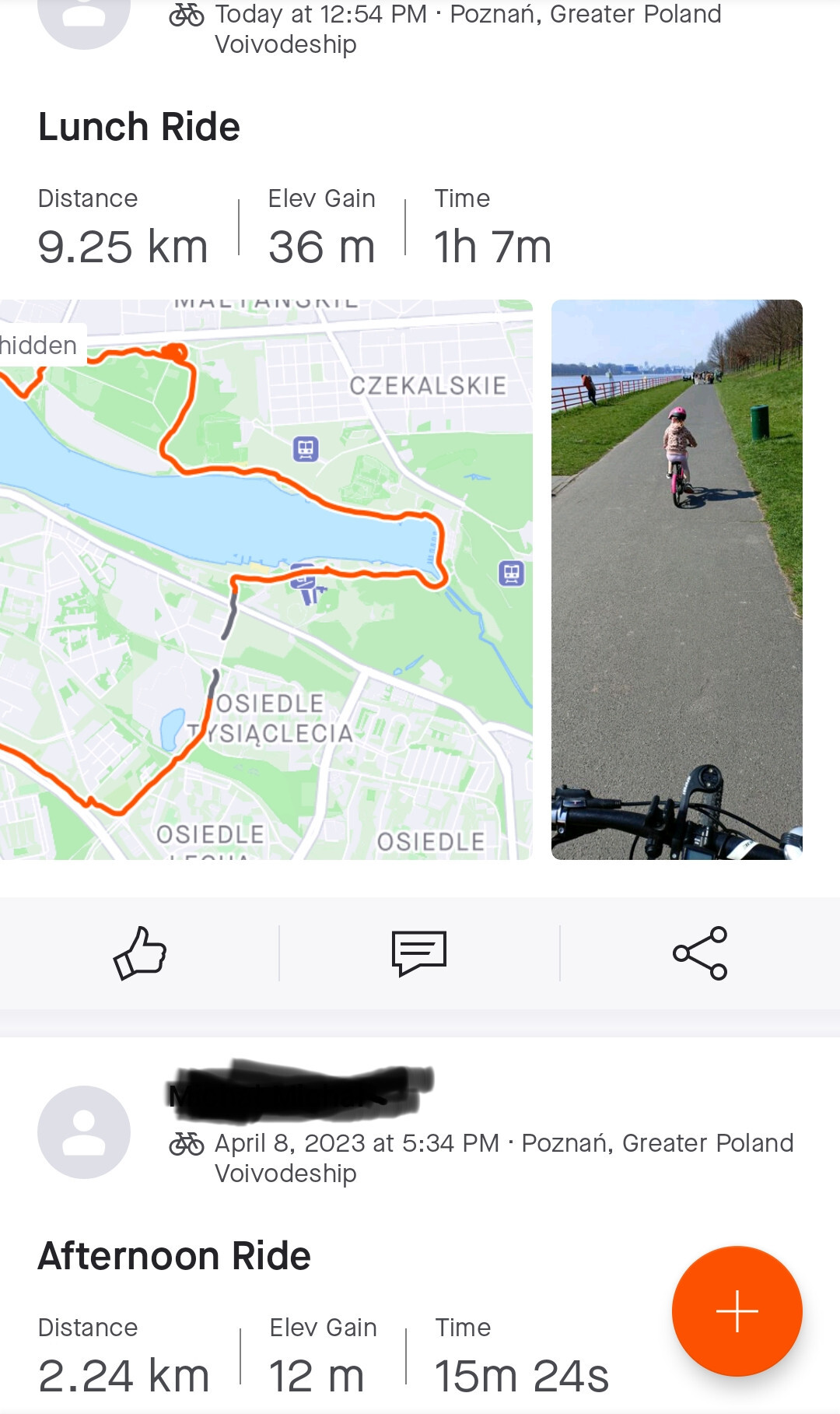Tap the orange plus button
The width and height of the screenshot is (840, 1414).
point(737,1311)
